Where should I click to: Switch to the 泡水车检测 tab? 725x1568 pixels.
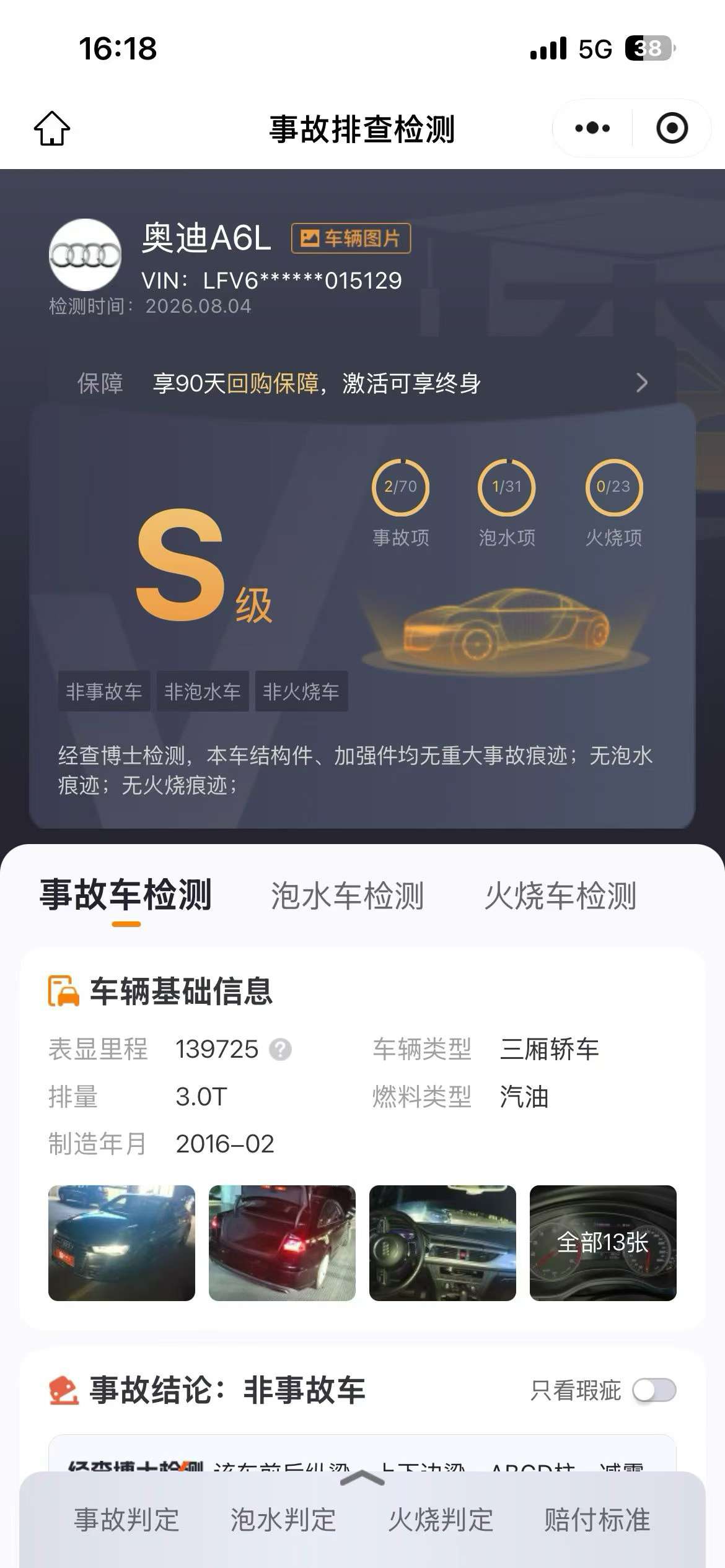click(347, 896)
